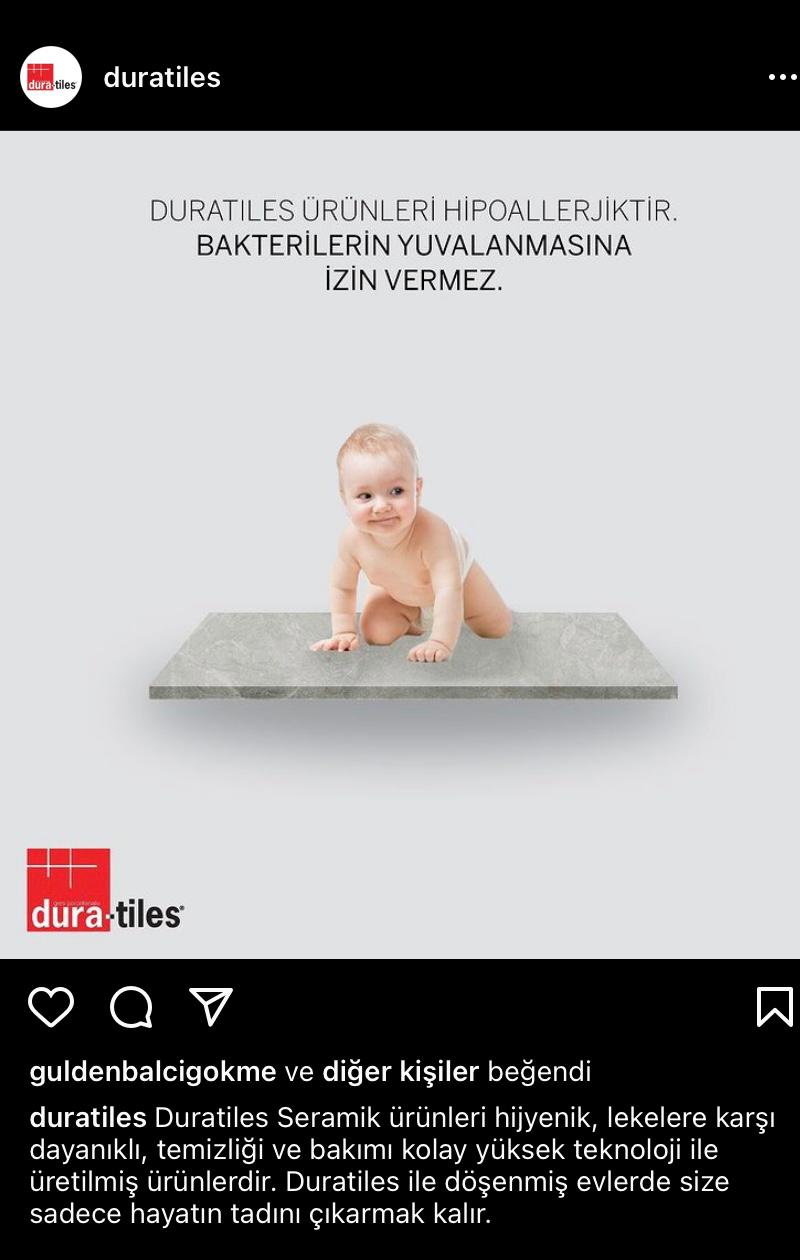Share the post via paper plane
Image resolution: width=800 pixels, height=1260 pixels.
pos(211,1007)
